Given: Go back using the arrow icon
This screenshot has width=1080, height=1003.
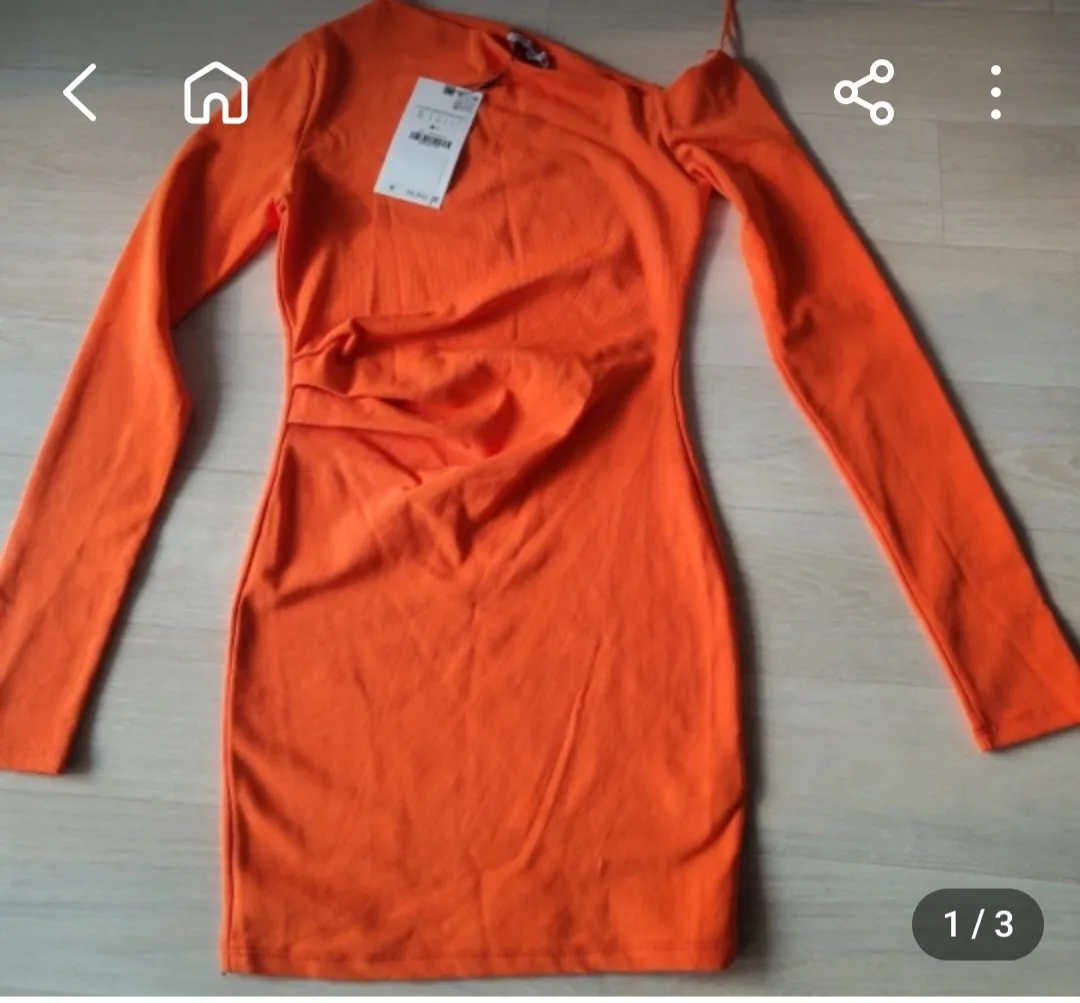Looking at the screenshot, I should (x=80, y=93).
